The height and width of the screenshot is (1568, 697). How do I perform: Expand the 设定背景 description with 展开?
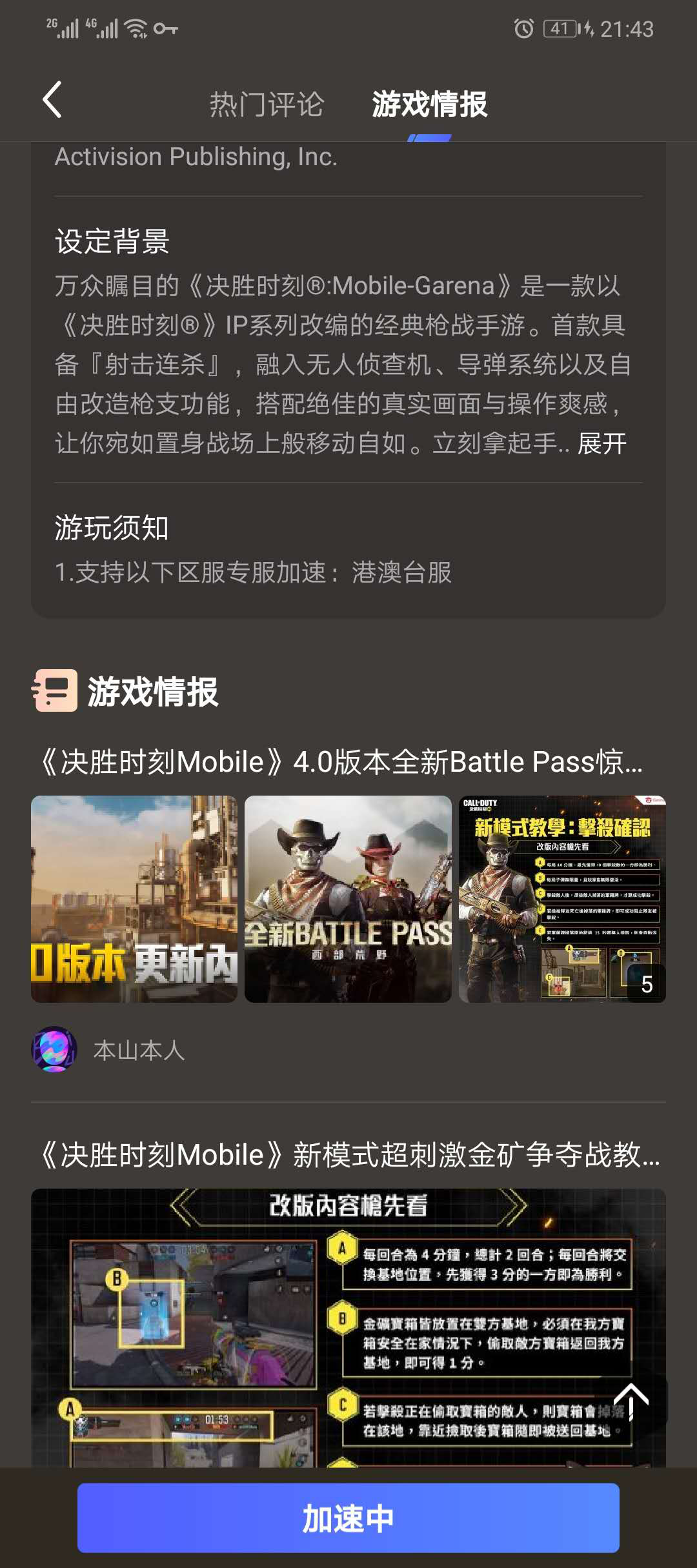pos(601,443)
